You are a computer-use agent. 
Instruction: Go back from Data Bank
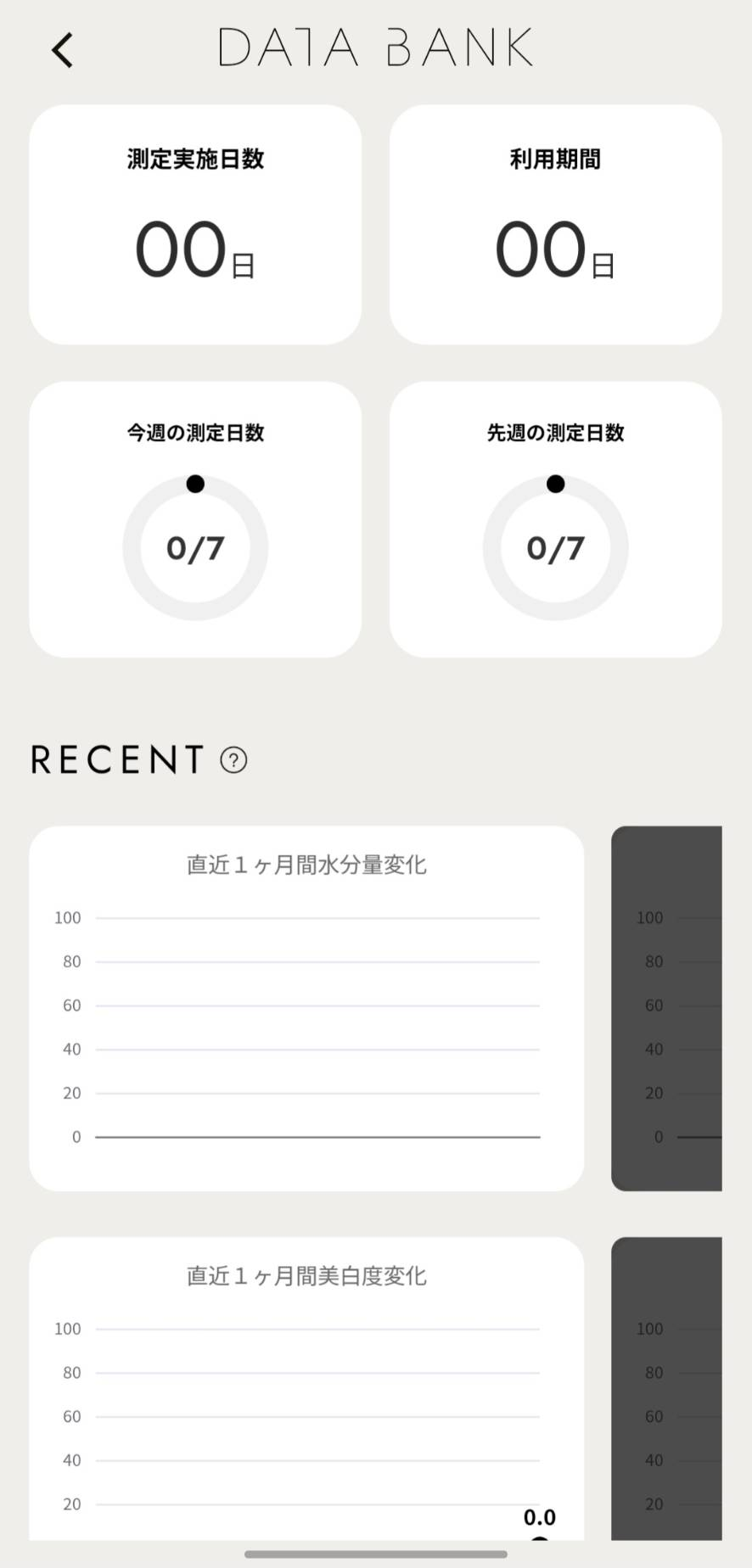(x=62, y=50)
